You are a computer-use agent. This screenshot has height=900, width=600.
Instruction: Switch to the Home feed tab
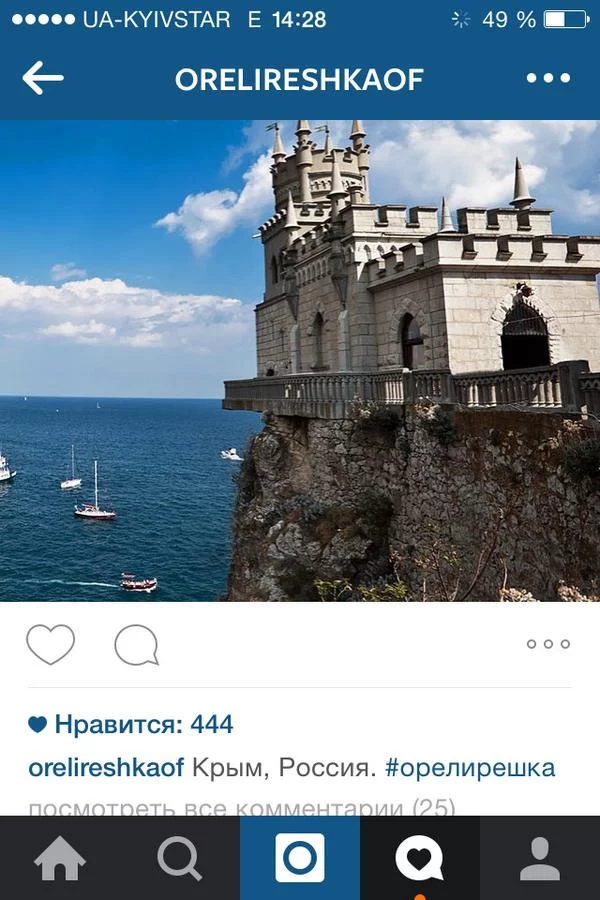click(x=60, y=858)
